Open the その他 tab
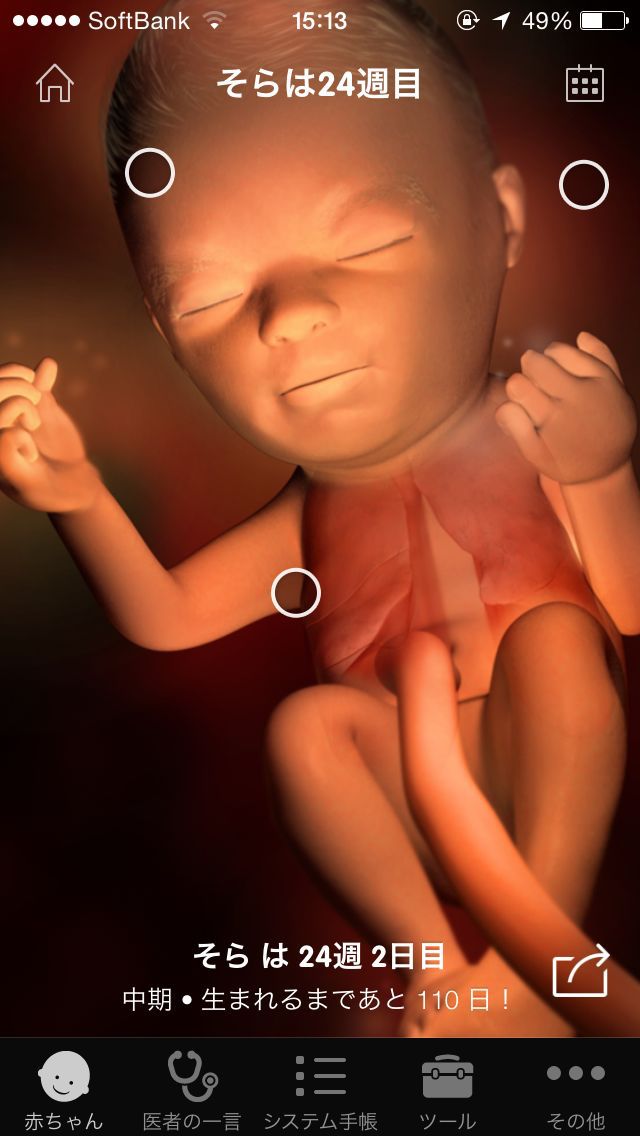The image size is (640, 1136). tap(576, 1088)
